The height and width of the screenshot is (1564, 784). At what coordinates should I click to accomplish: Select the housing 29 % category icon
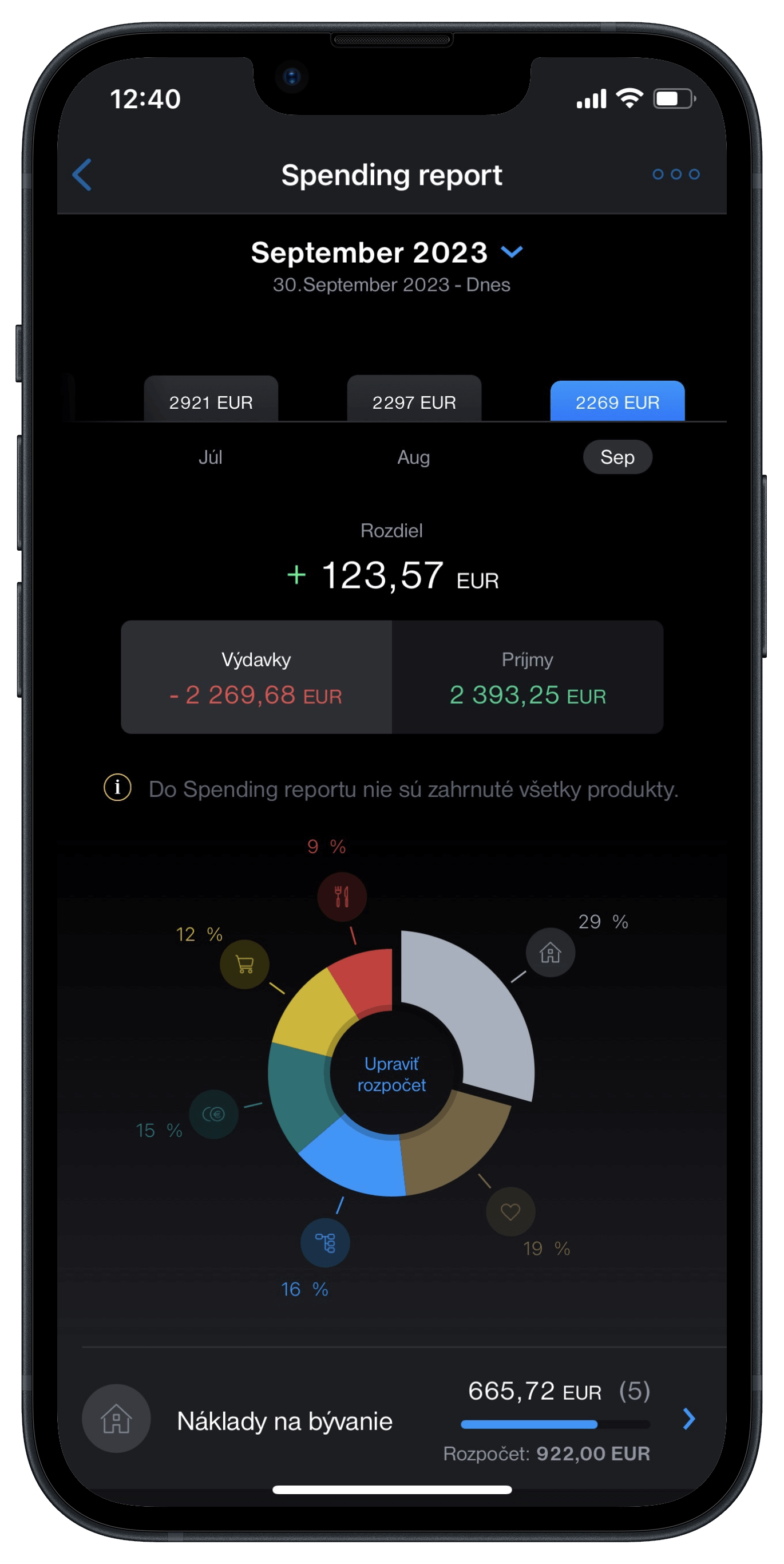(x=550, y=952)
